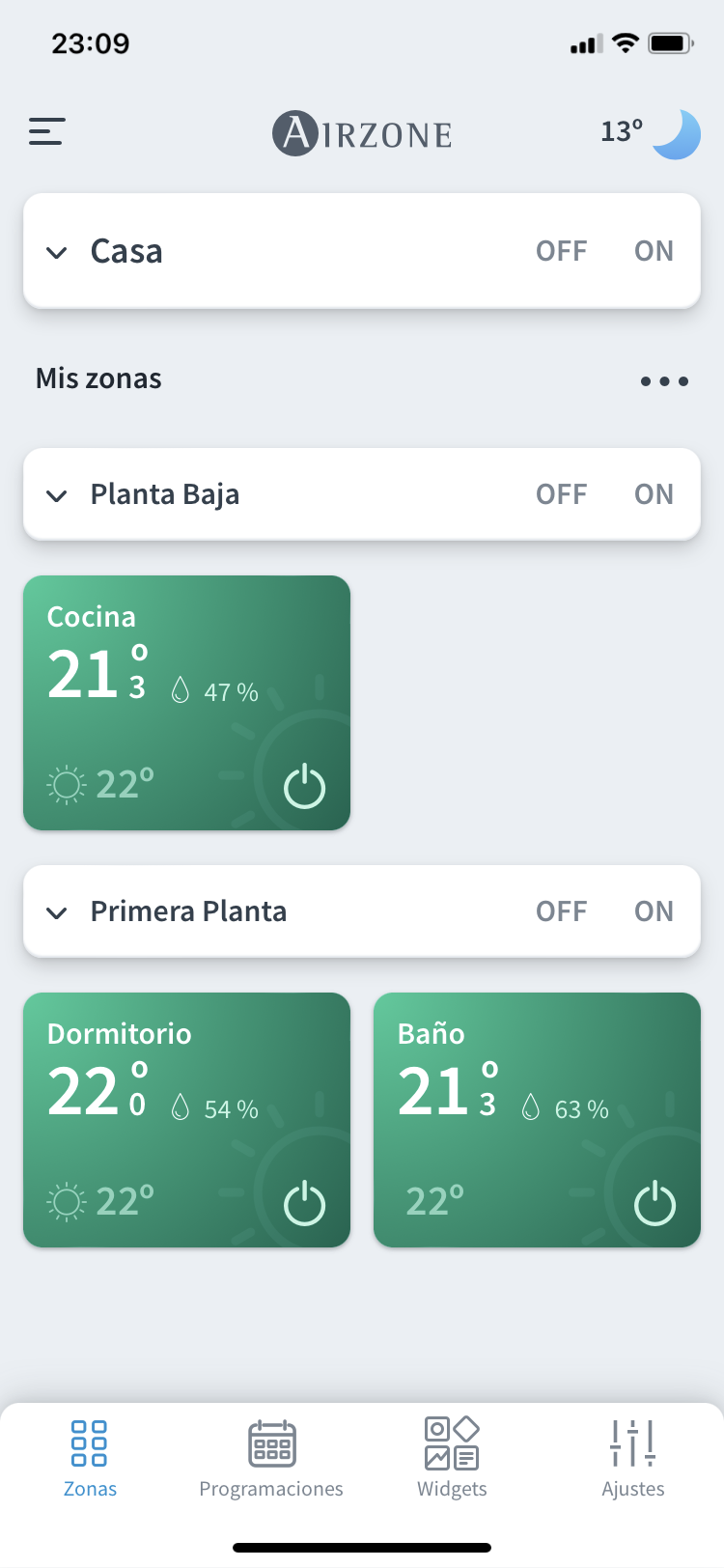
Task: Switch Planta Baja to OFF
Action: (x=561, y=494)
